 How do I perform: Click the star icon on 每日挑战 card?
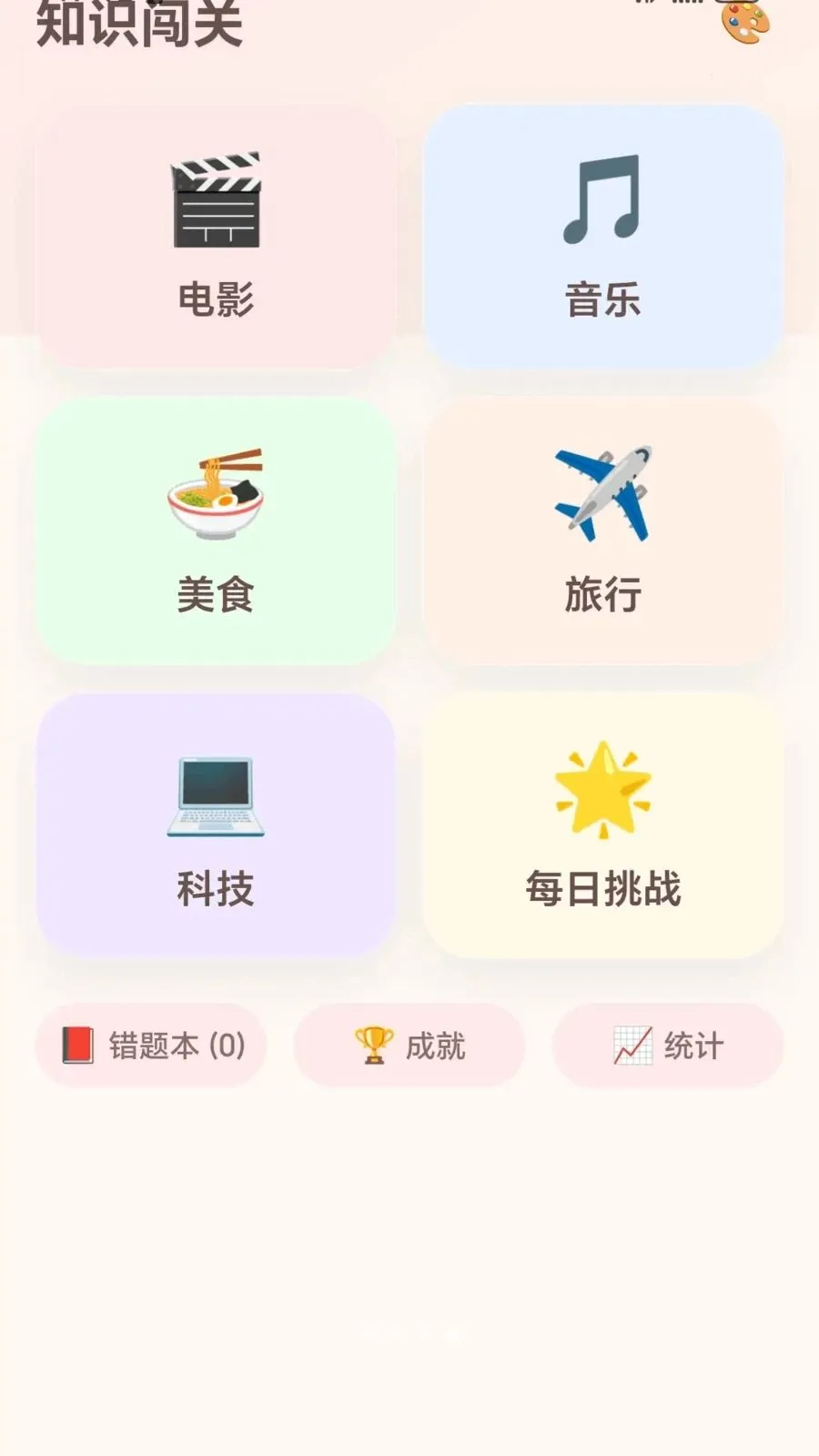601,790
